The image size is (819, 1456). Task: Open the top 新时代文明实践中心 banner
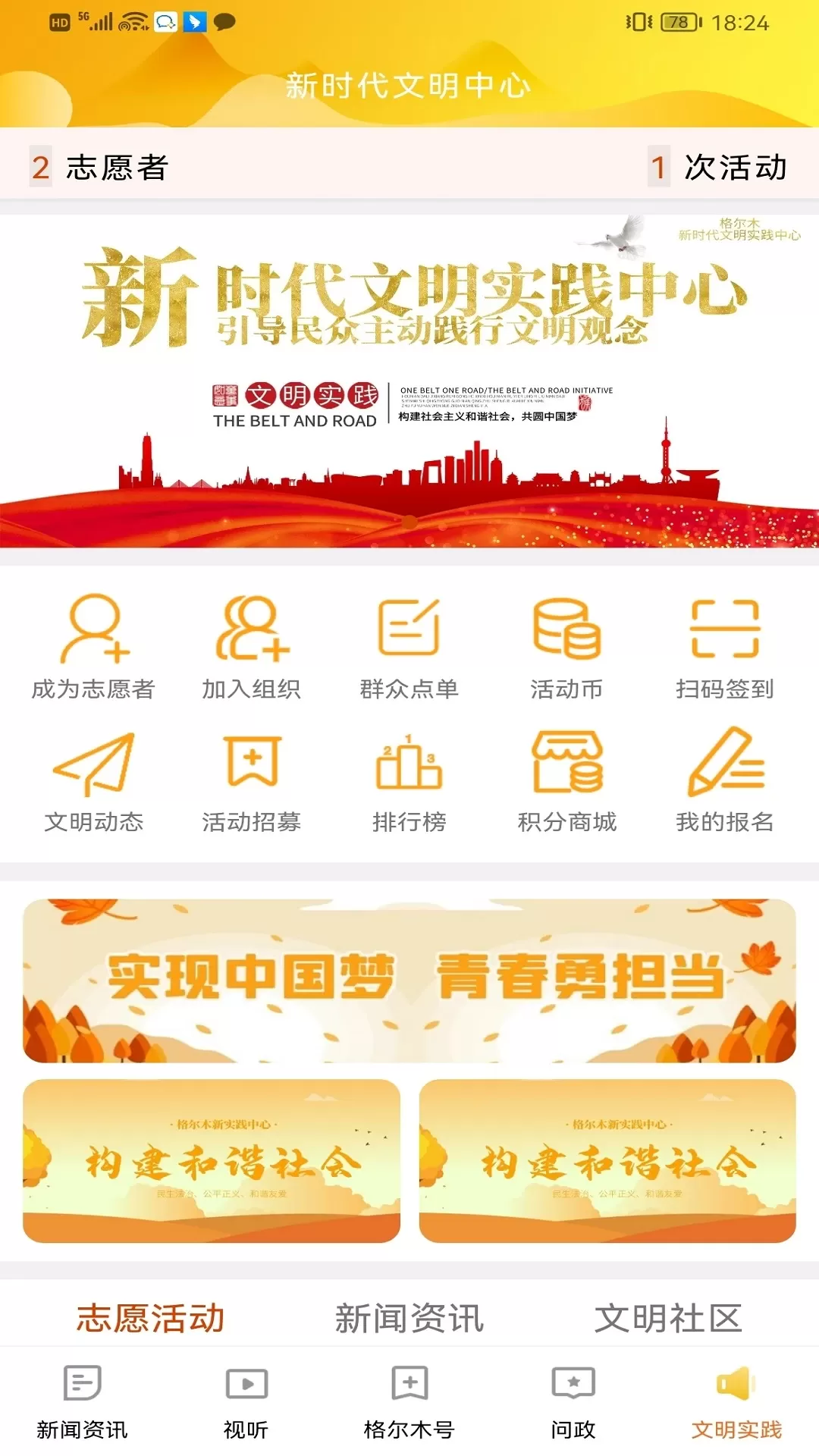click(x=409, y=381)
